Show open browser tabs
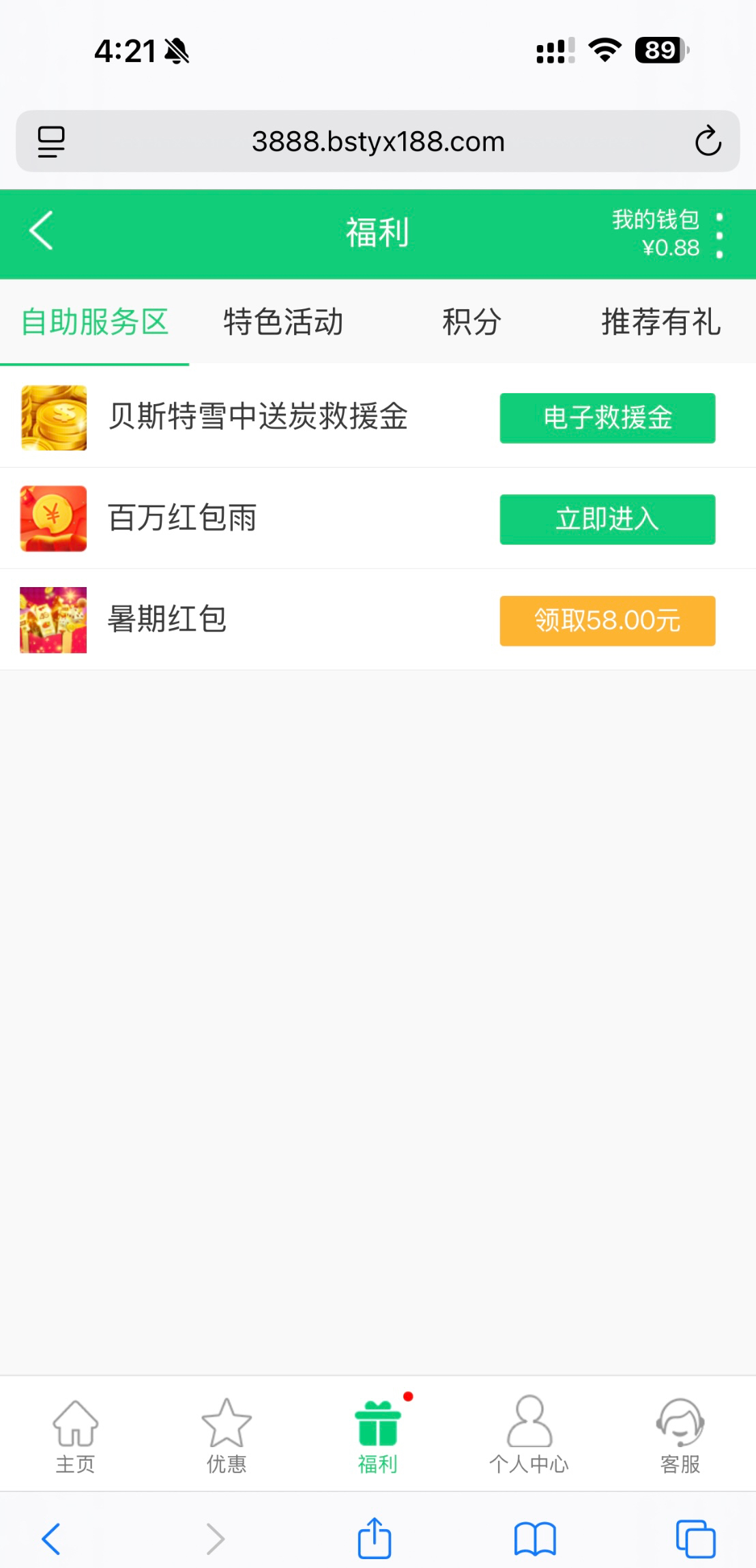 695,1539
